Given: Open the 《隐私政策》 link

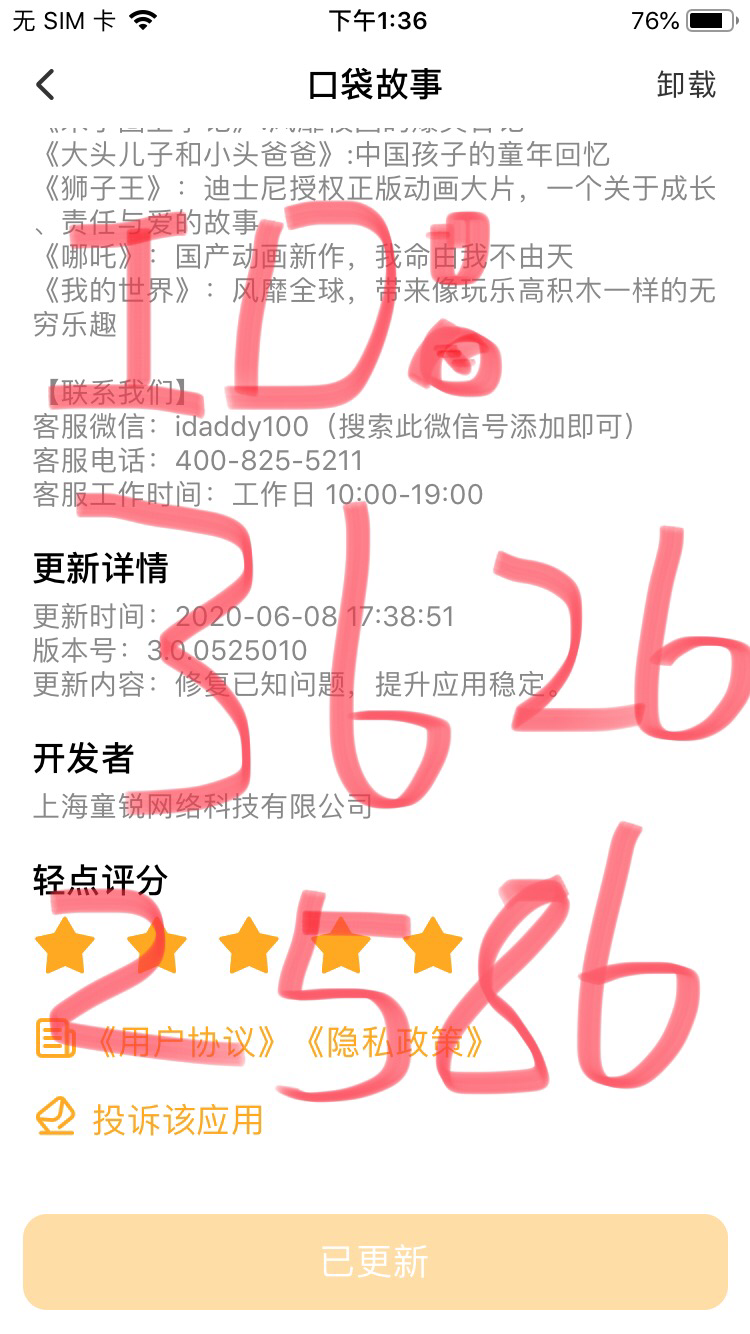Looking at the screenshot, I should [x=393, y=1042].
